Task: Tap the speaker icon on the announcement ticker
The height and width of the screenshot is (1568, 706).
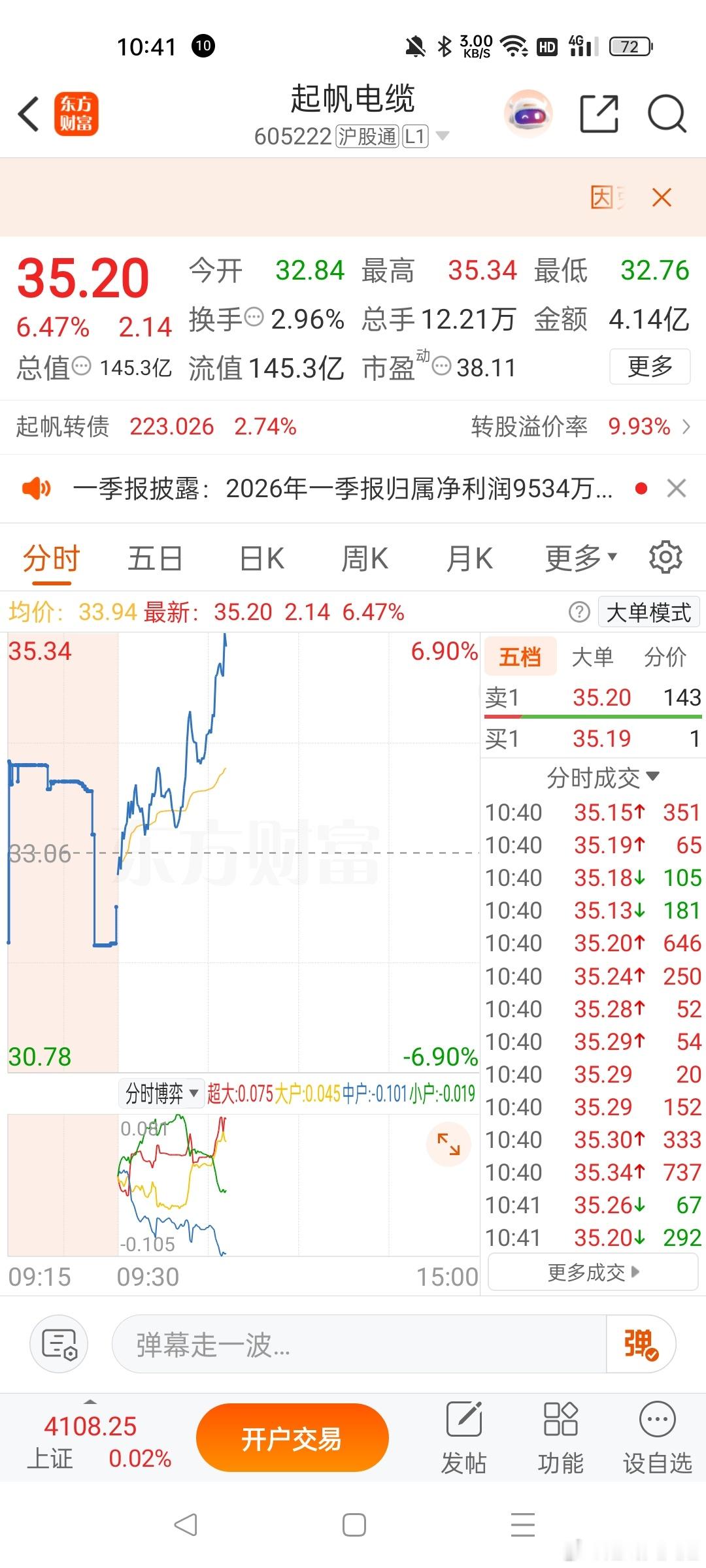Action: click(37, 488)
